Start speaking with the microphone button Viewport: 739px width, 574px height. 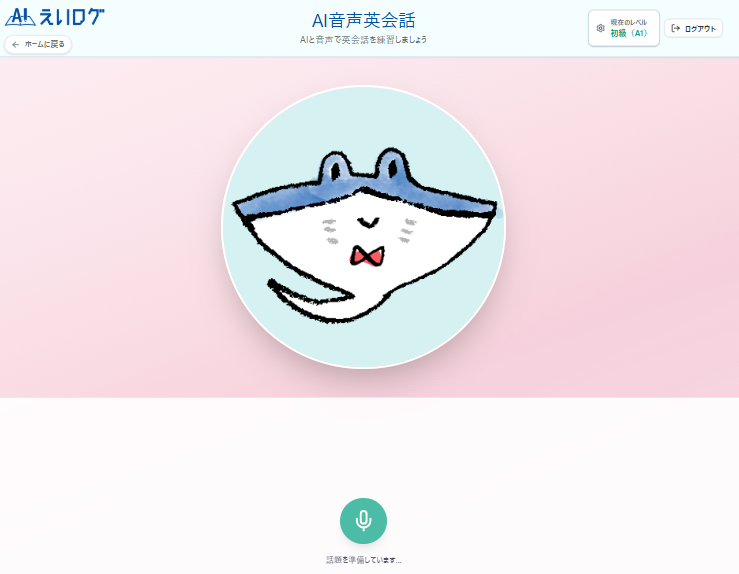(363, 520)
